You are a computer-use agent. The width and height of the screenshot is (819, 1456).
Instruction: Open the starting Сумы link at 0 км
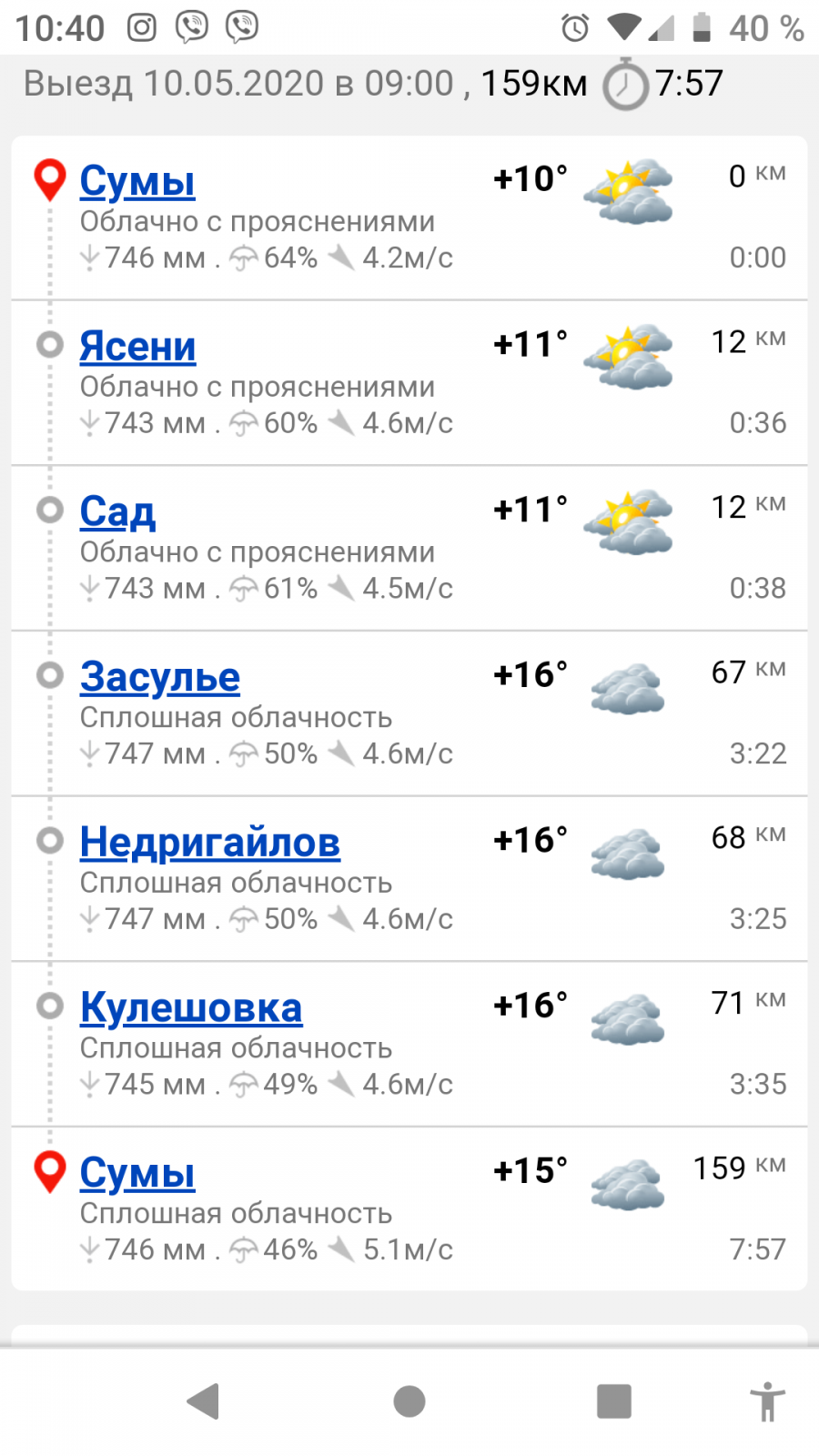click(136, 181)
